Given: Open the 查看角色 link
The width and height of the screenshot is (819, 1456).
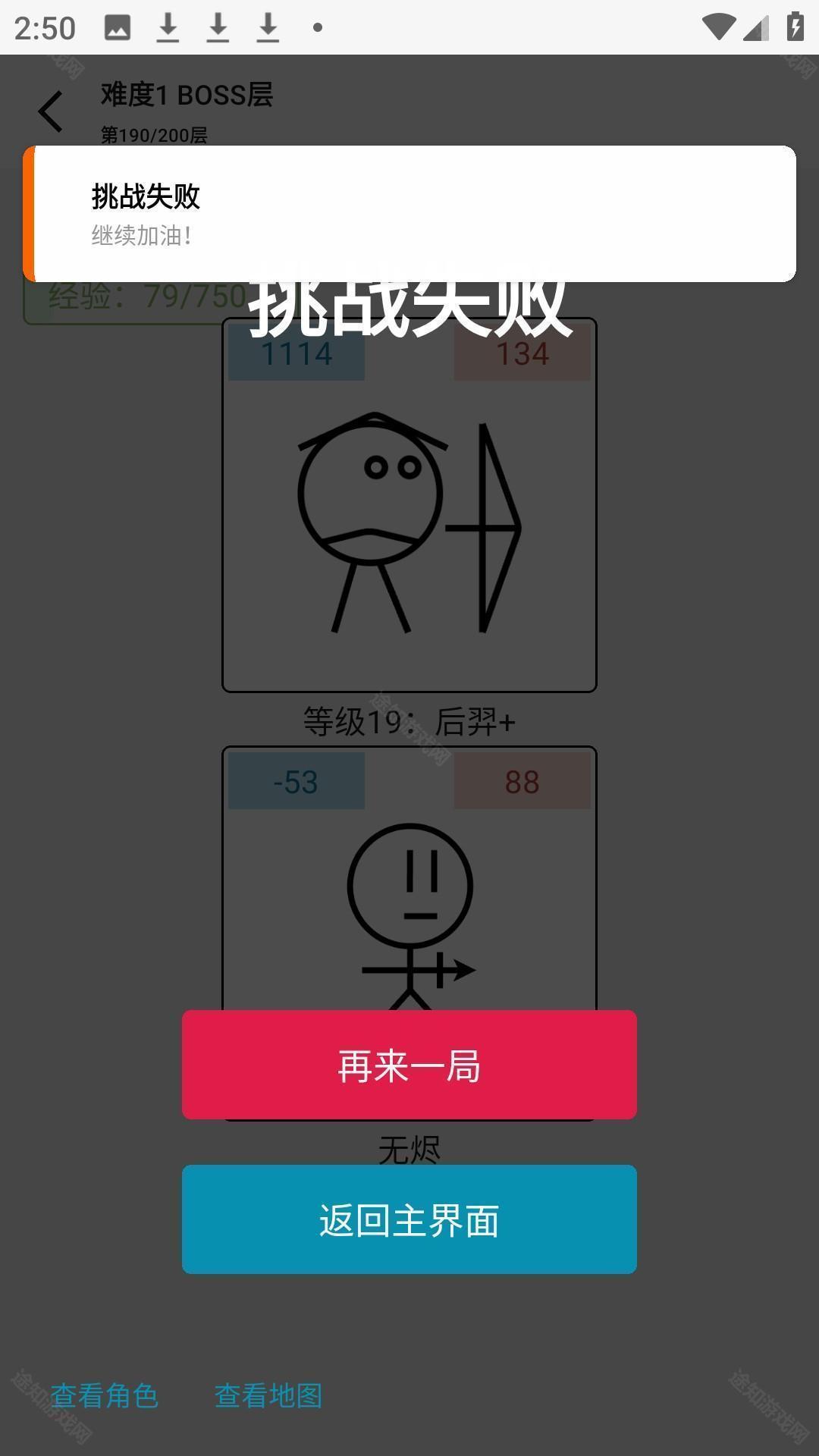Looking at the screenshot, I should 104,1395.
